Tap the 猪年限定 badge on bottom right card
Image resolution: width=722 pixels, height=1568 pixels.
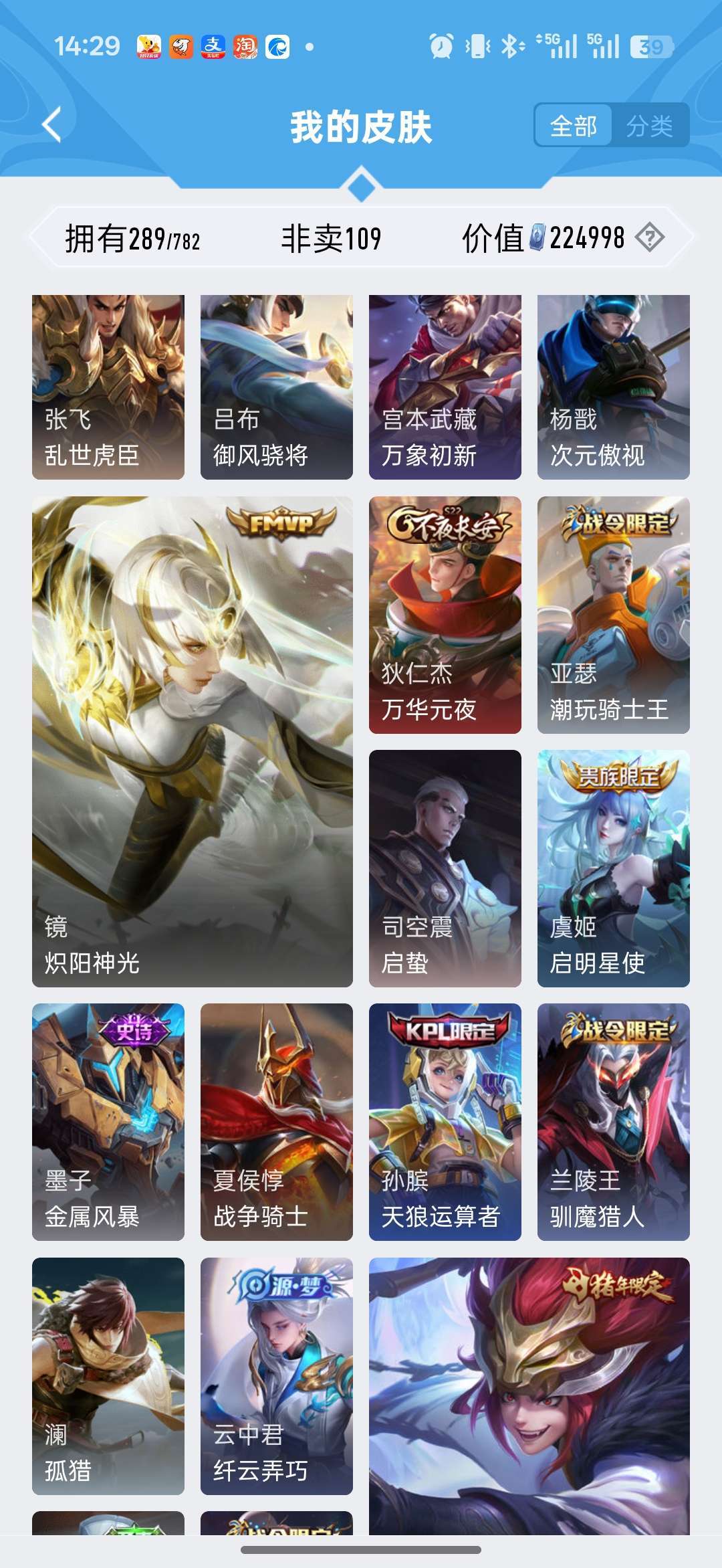coord(619,1288)
